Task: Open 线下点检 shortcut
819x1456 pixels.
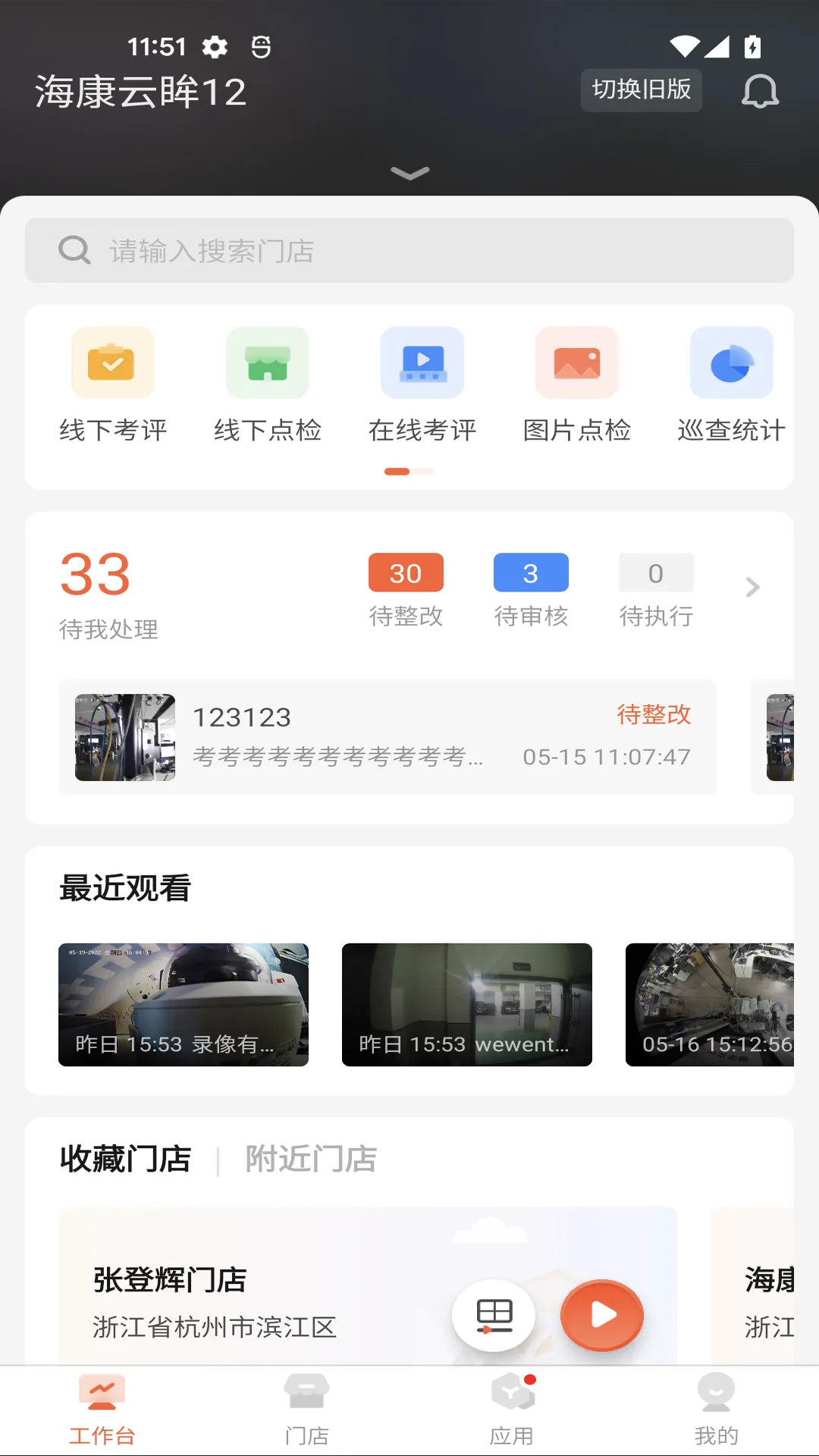Action: click(268, 384)
